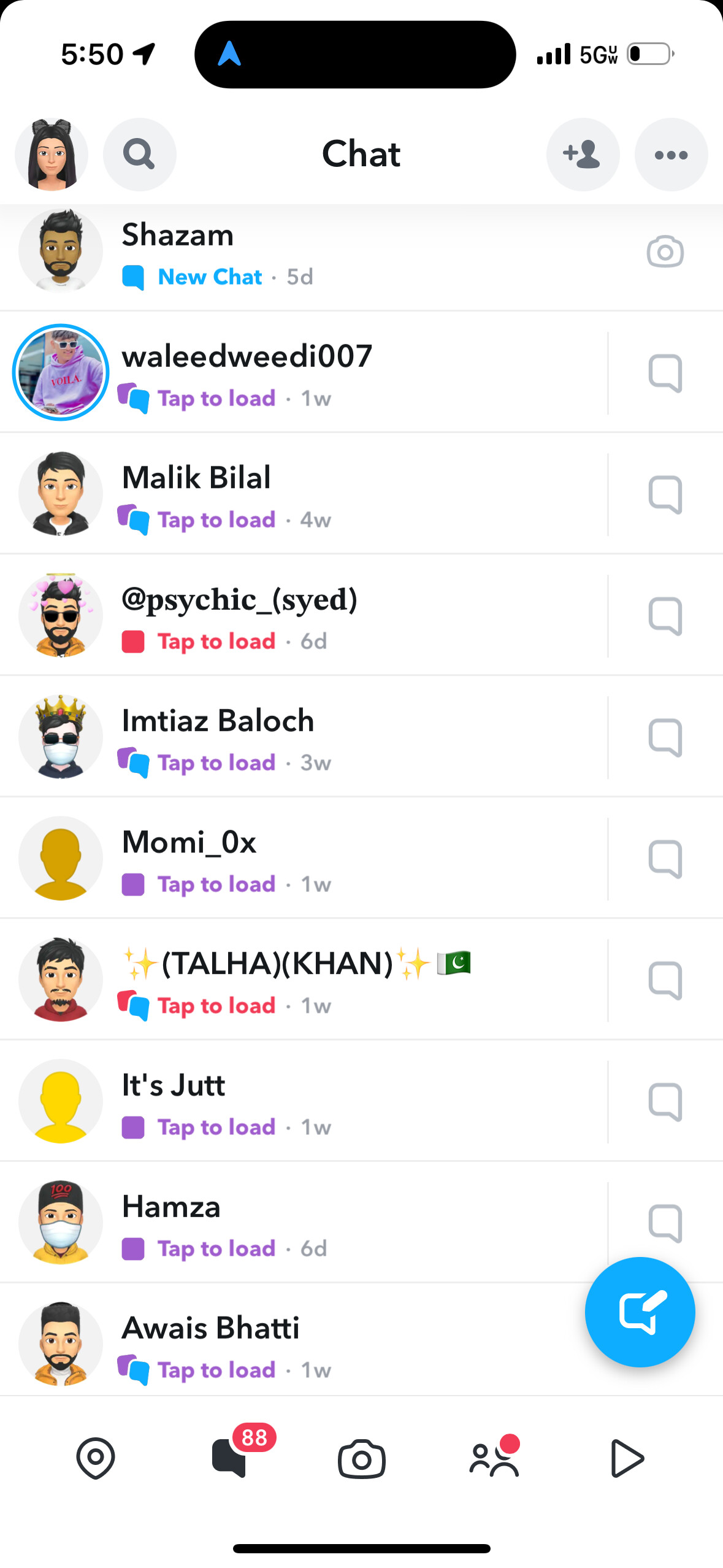This screenshot has width=723, height=1568.
Task: View waleedweedi007's story ring avatar
Action: pyautogui.click(x=61, y=372)
